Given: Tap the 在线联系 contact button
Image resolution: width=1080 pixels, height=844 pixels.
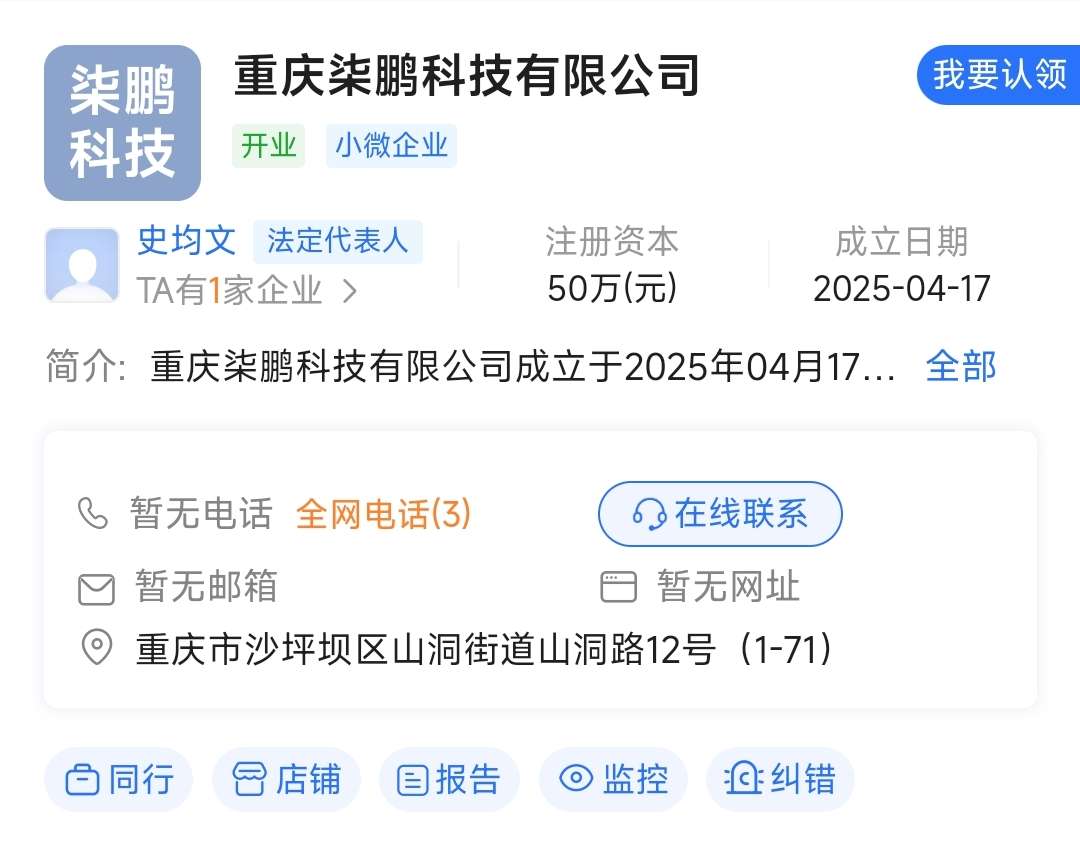Looking at the screenshot, I should pyautogui.click(x=720, y=514).
